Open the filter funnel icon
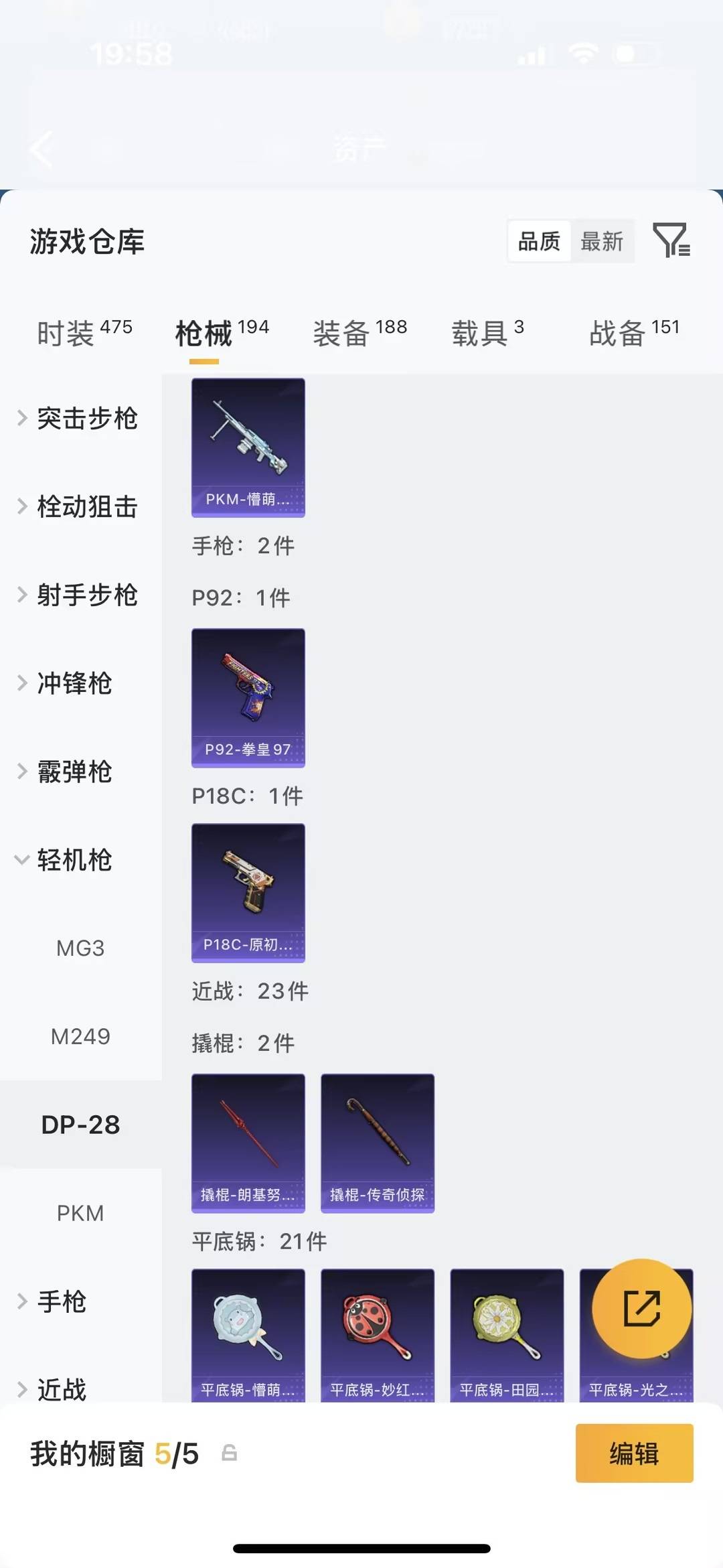The image size is (723, 1568). [x=672, y=241]
